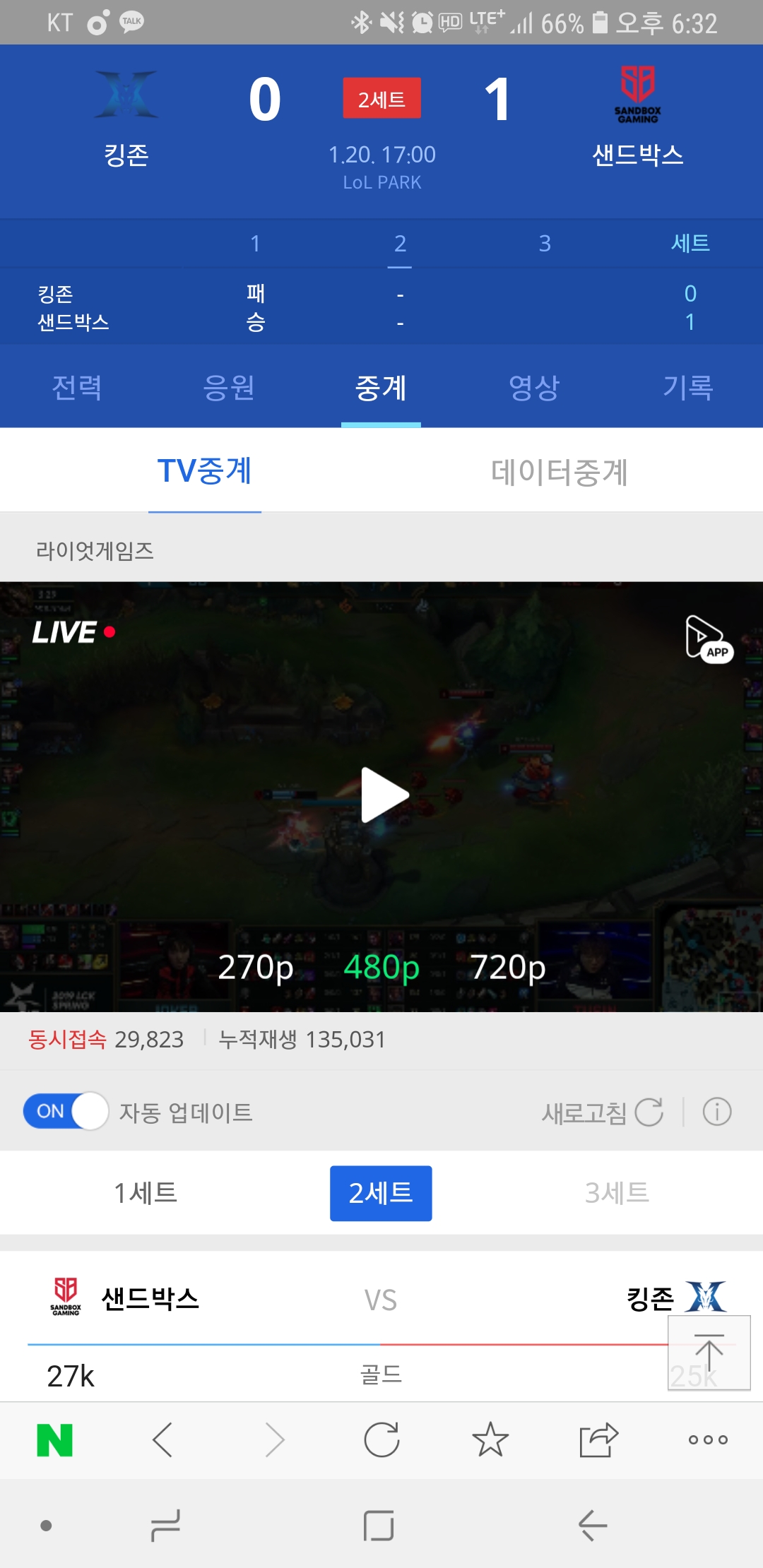Screen dimensions: 763x1568
Task: Bookmark this page with the star
Action: pyautogui.click(x=490, y=1440)
